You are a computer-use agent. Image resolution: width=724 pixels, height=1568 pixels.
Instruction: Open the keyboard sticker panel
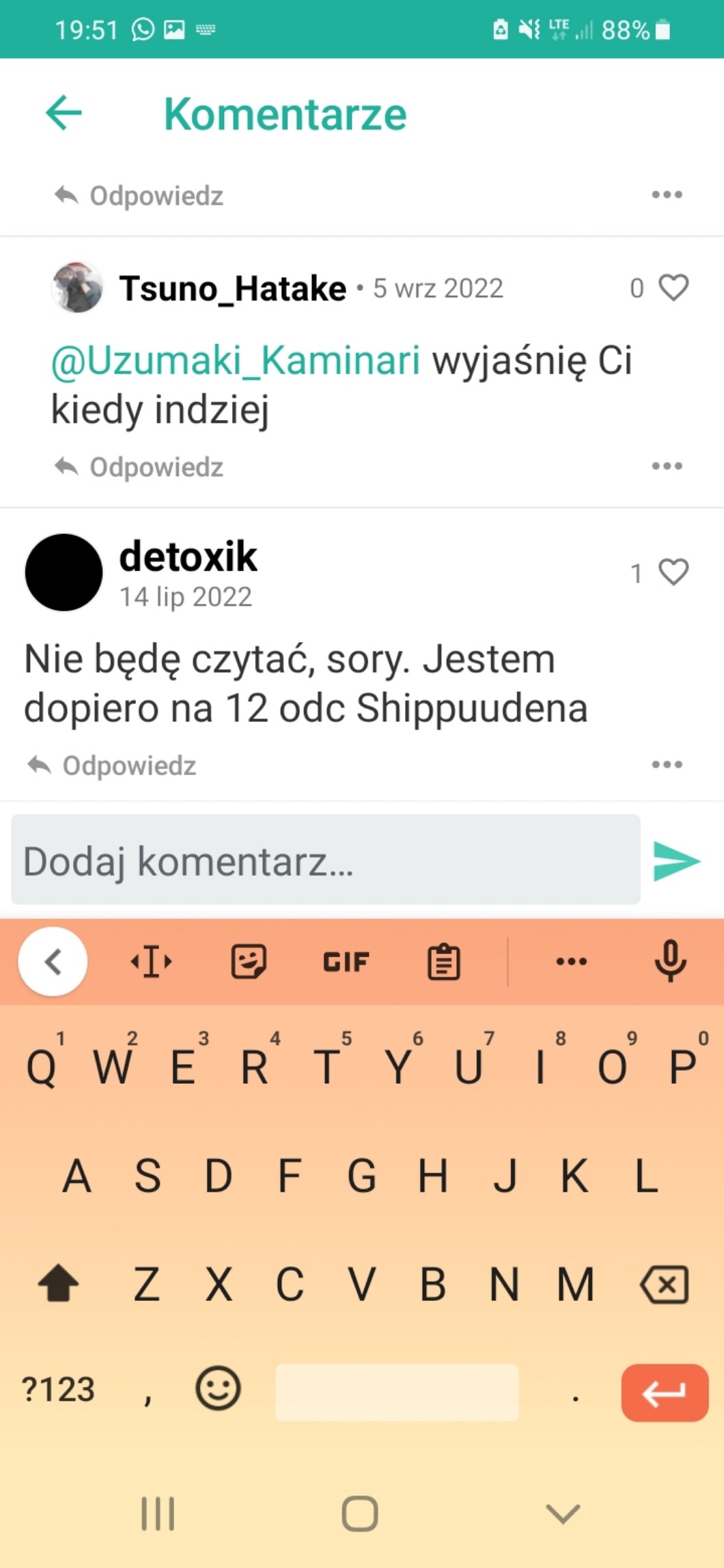click(x=249, y=962)
